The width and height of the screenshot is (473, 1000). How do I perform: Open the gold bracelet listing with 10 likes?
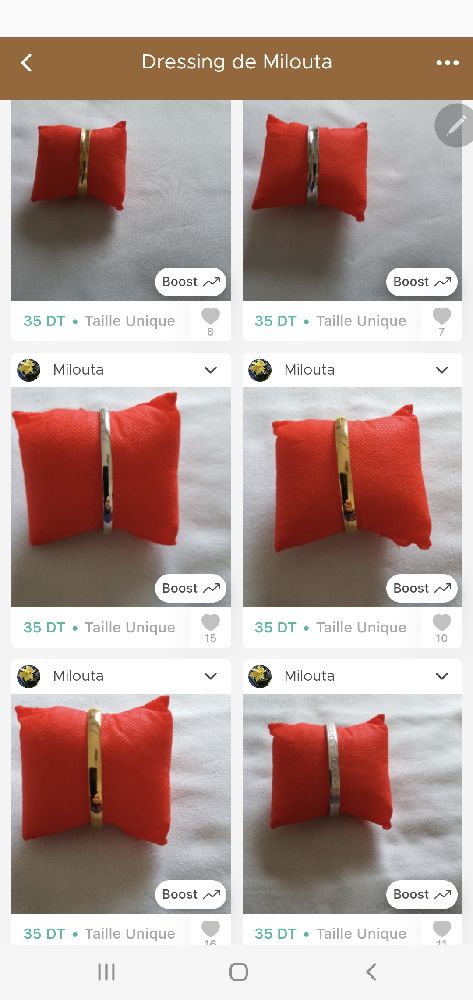(353, 497)
